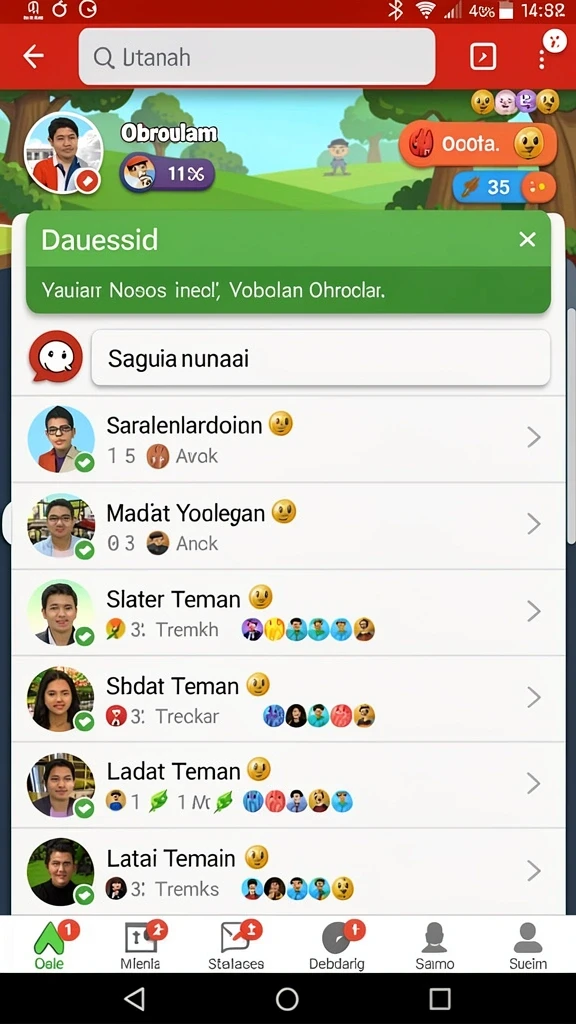The height and width of the screenshot is (1024, 576).
Task: Open the Saralenlardoinn row
Action: [288, 439]
